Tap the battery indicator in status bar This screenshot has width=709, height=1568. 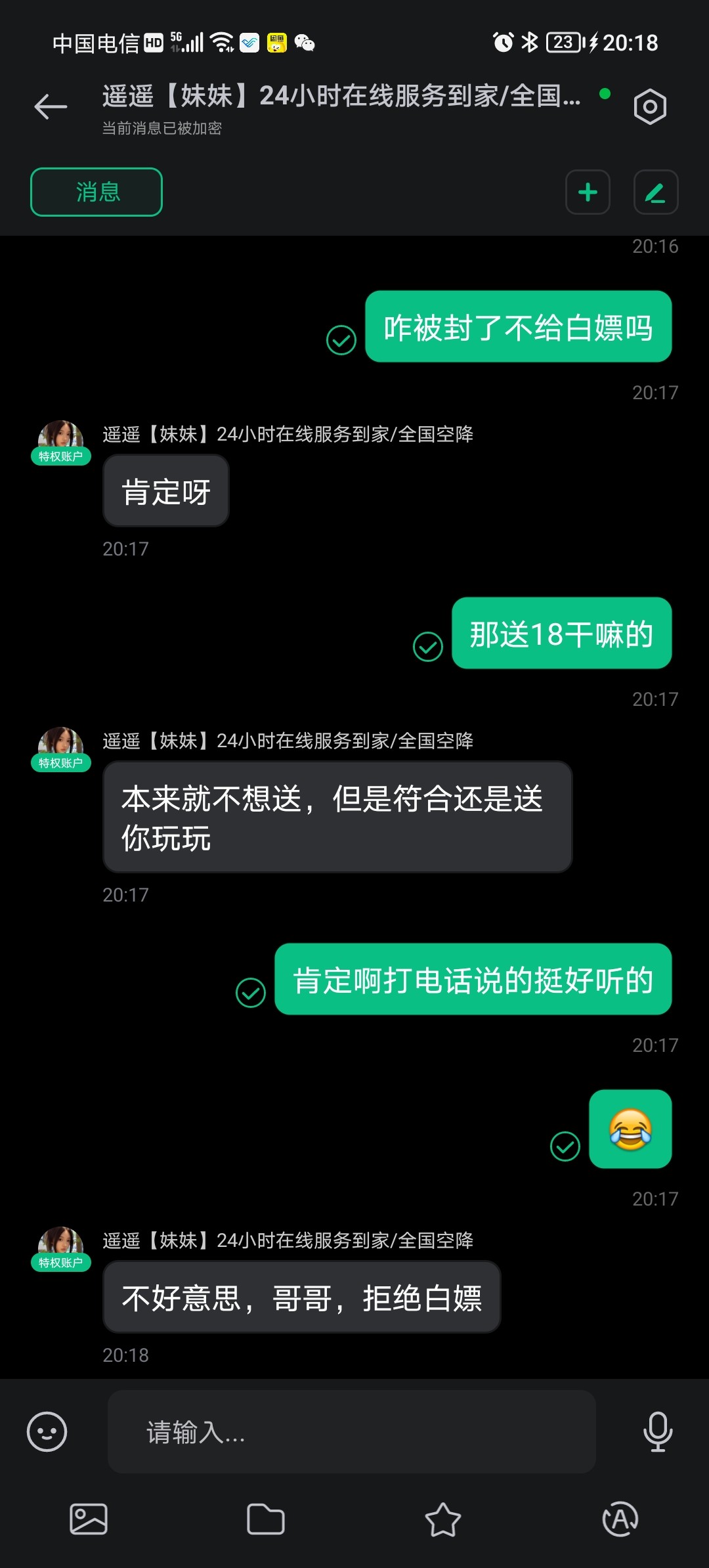click(561, 41)
